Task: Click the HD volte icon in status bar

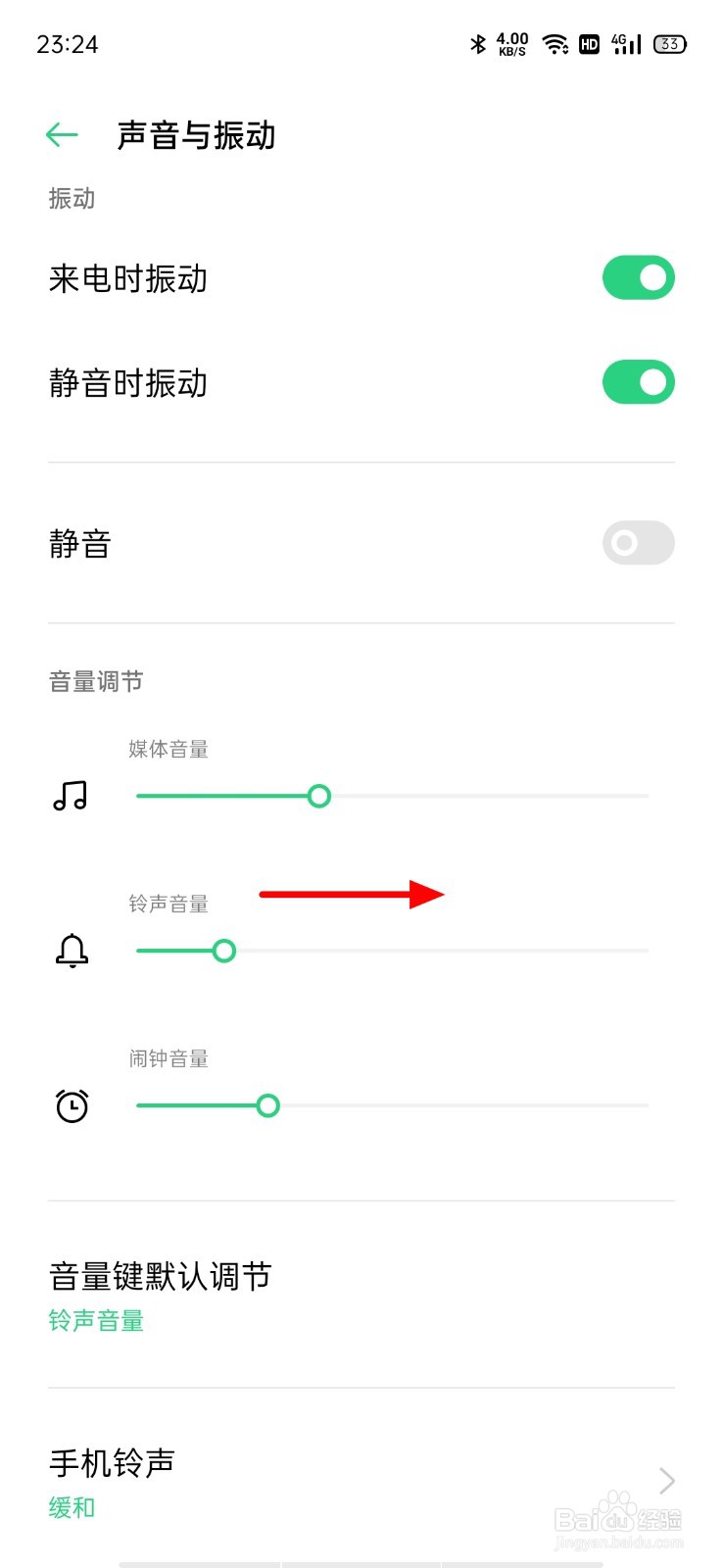Action: (x=590, y=44)
